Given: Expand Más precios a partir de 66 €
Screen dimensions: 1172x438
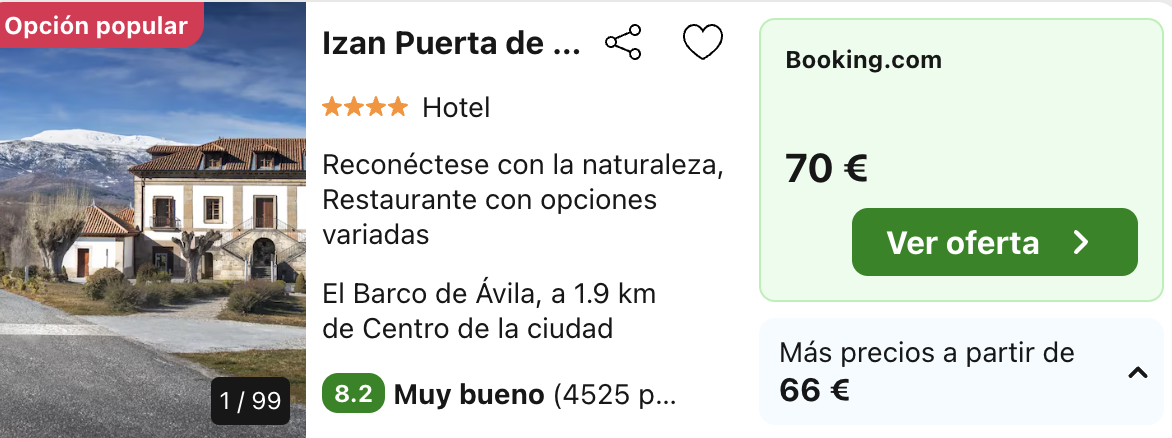Looking at the screenshot, I should [x=1137, y=373].
